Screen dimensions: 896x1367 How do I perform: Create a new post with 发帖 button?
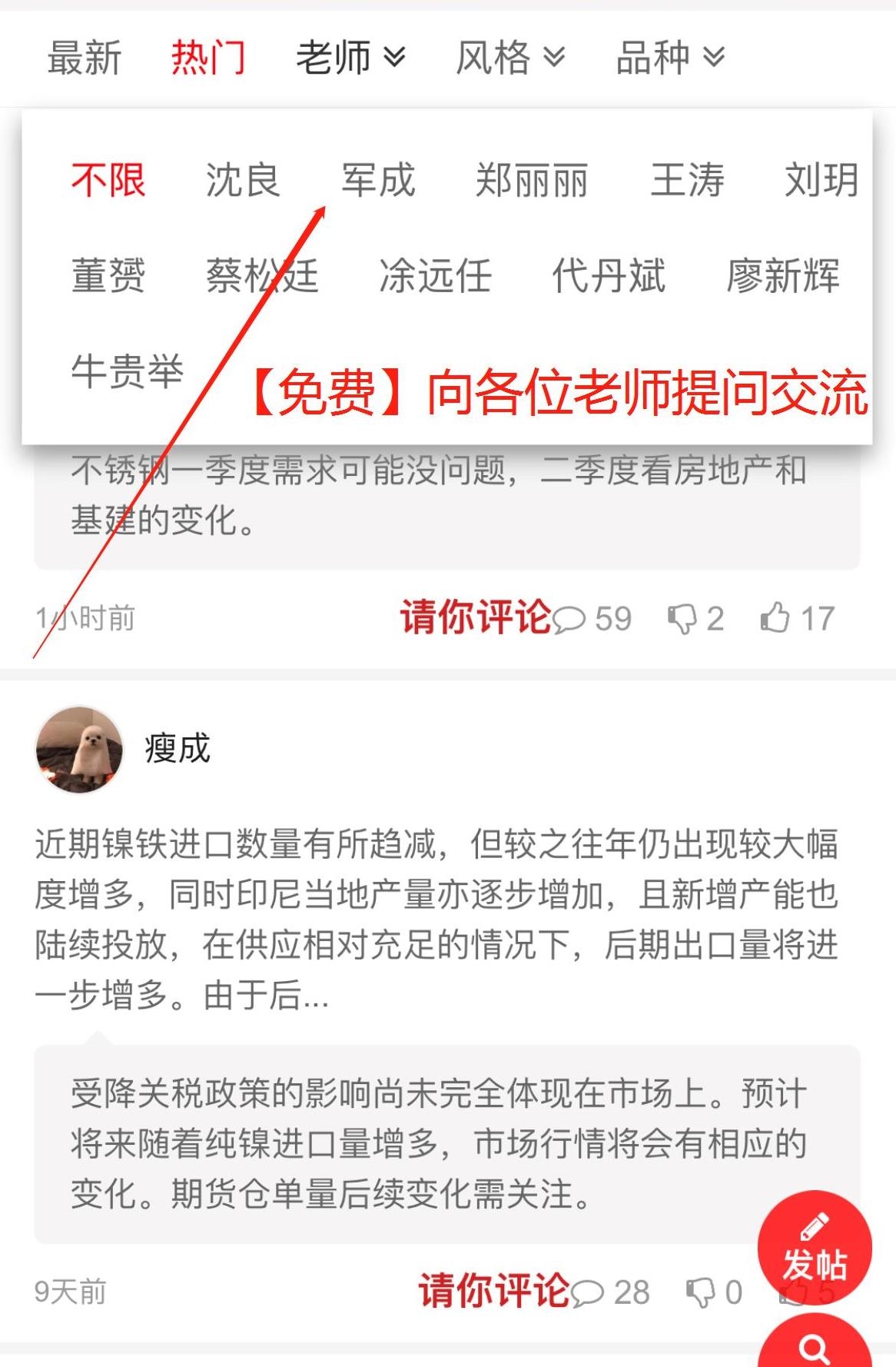pos(815,1247)
